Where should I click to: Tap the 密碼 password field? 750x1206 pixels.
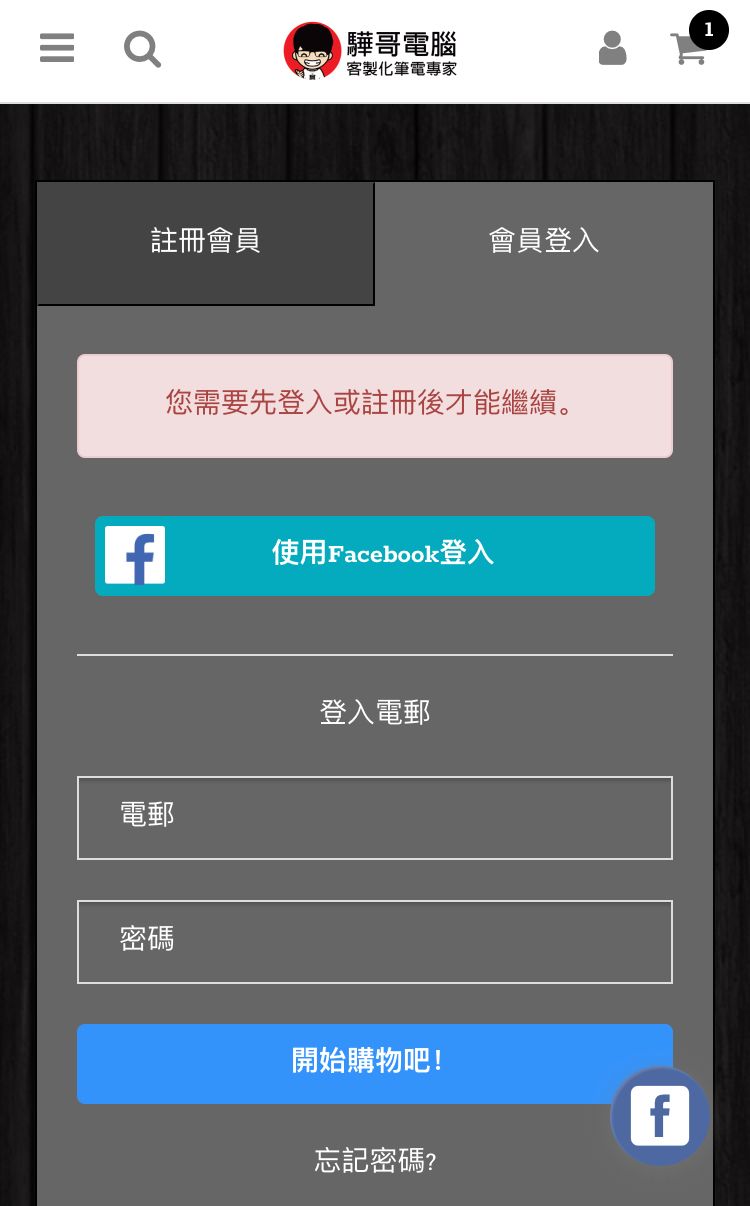(375, 942)
